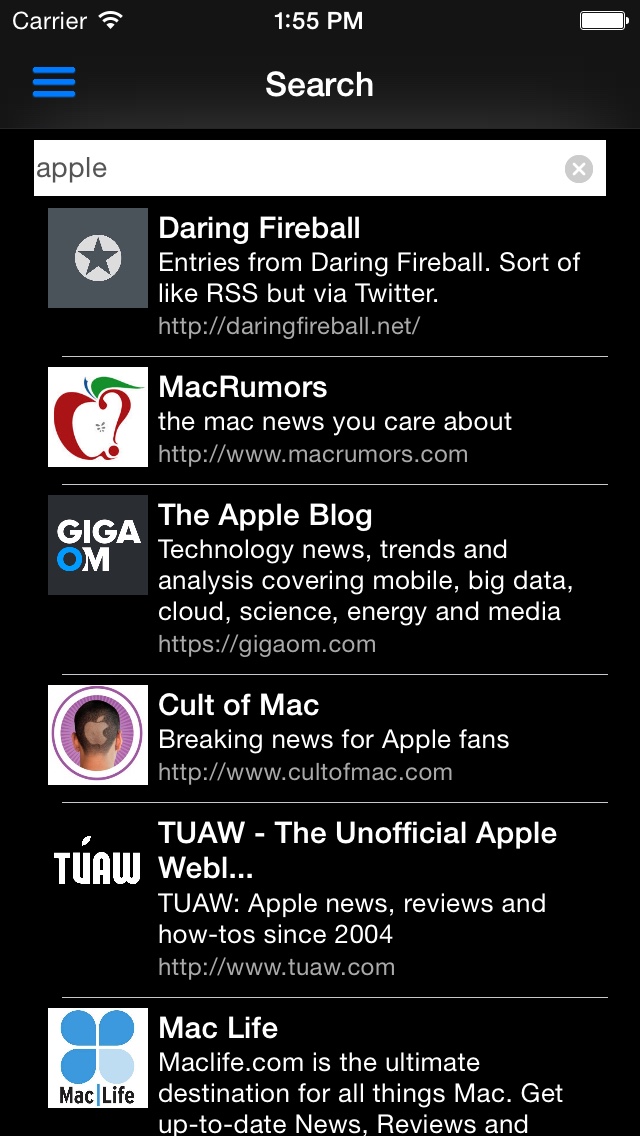The height and width of the screenshot is (1136, 640).
Task: Open the hamburger drawer menu
Action: [54, 83]
